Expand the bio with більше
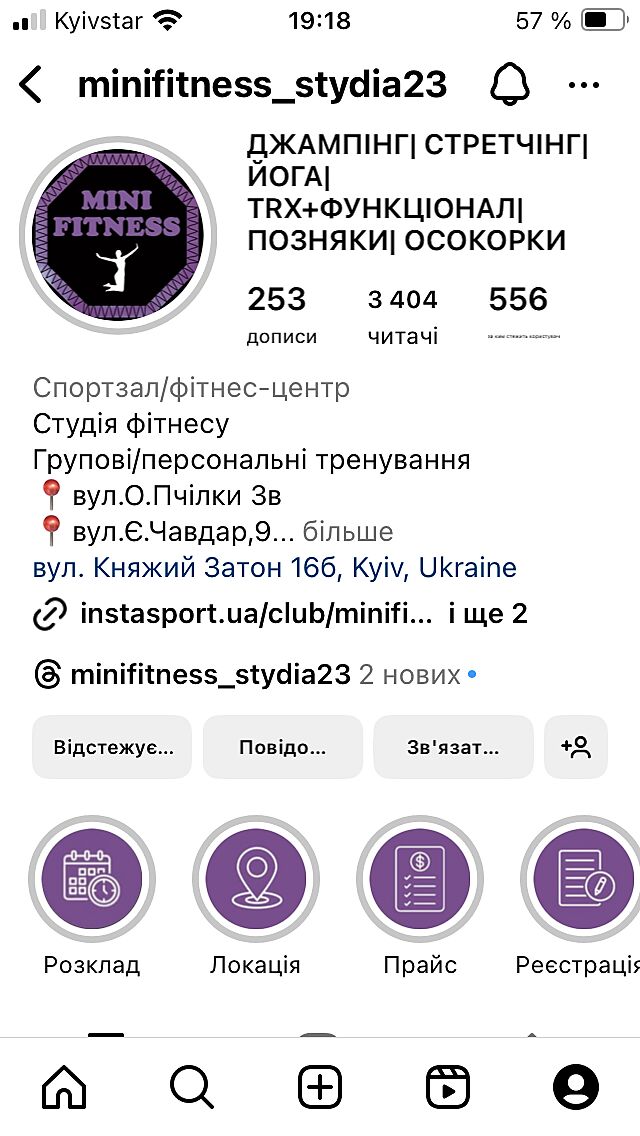The width and height of the screenshot is (640, 1136). coord(348,531)
